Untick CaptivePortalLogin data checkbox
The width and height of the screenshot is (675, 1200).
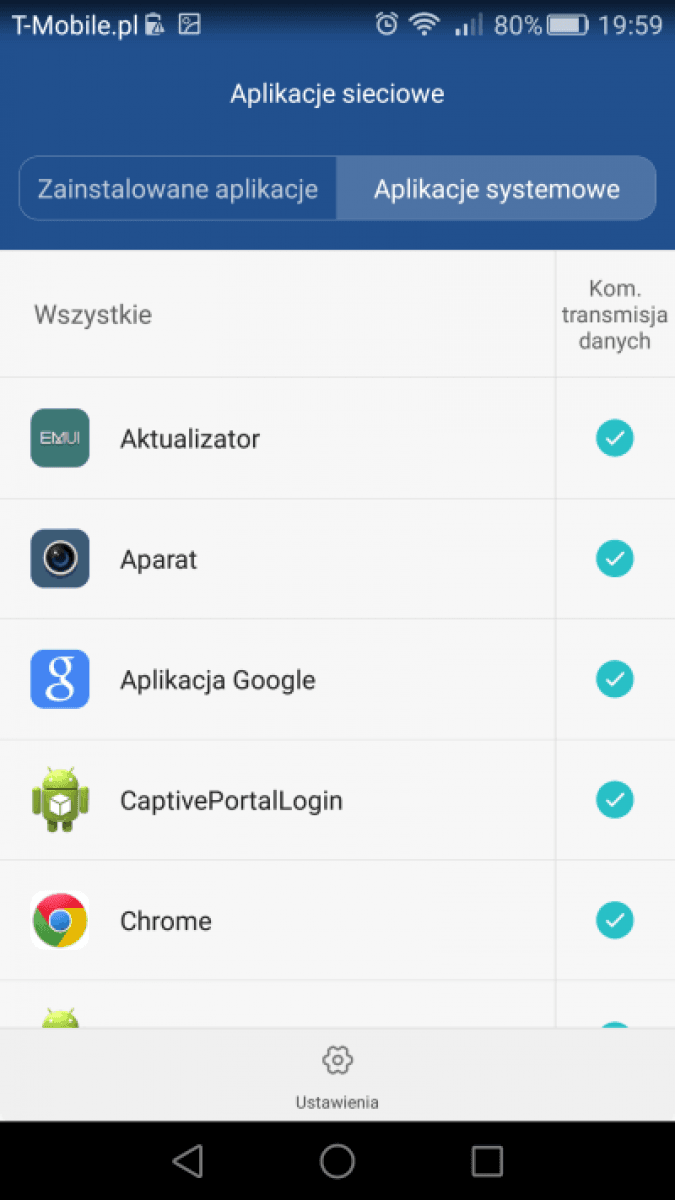(615, 800)
